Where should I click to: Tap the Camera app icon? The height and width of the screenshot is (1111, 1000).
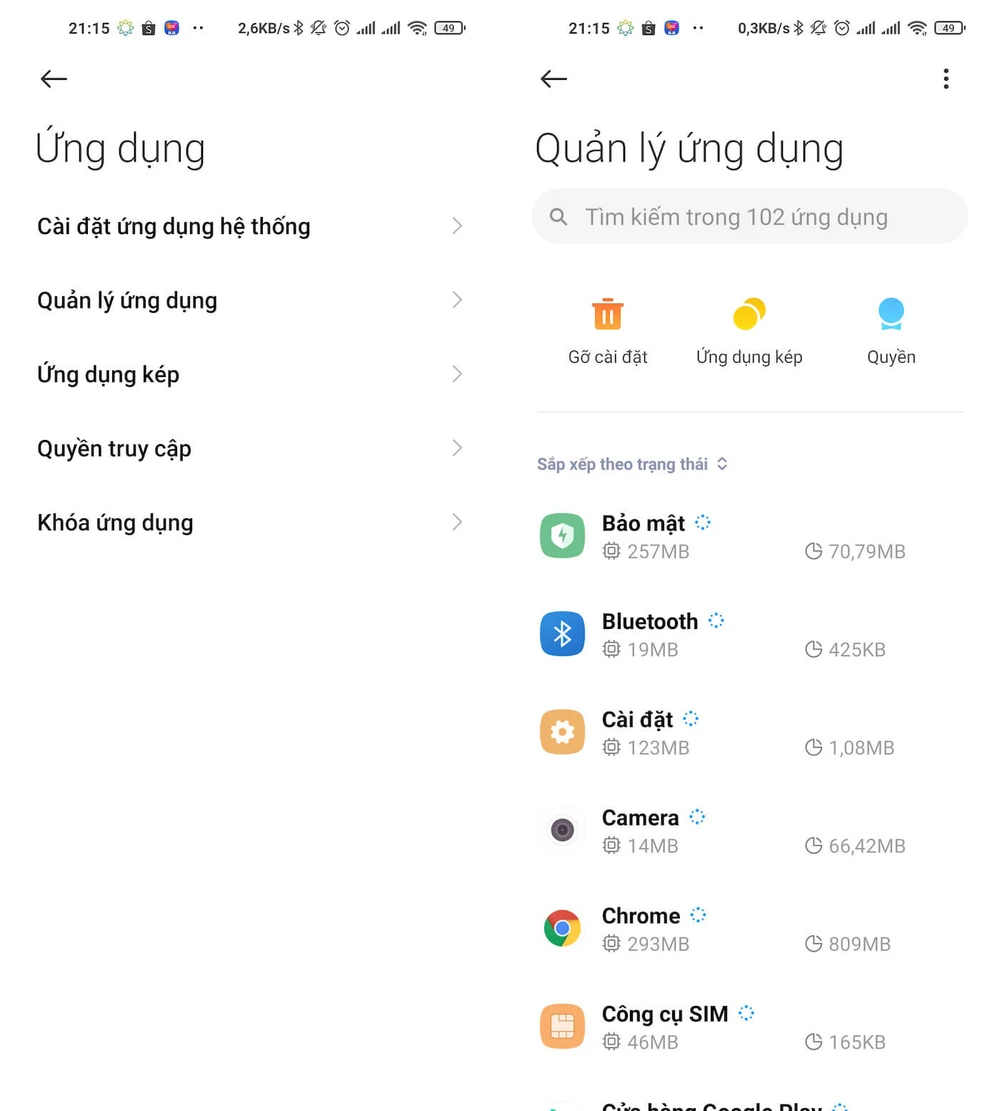[561, 830]
